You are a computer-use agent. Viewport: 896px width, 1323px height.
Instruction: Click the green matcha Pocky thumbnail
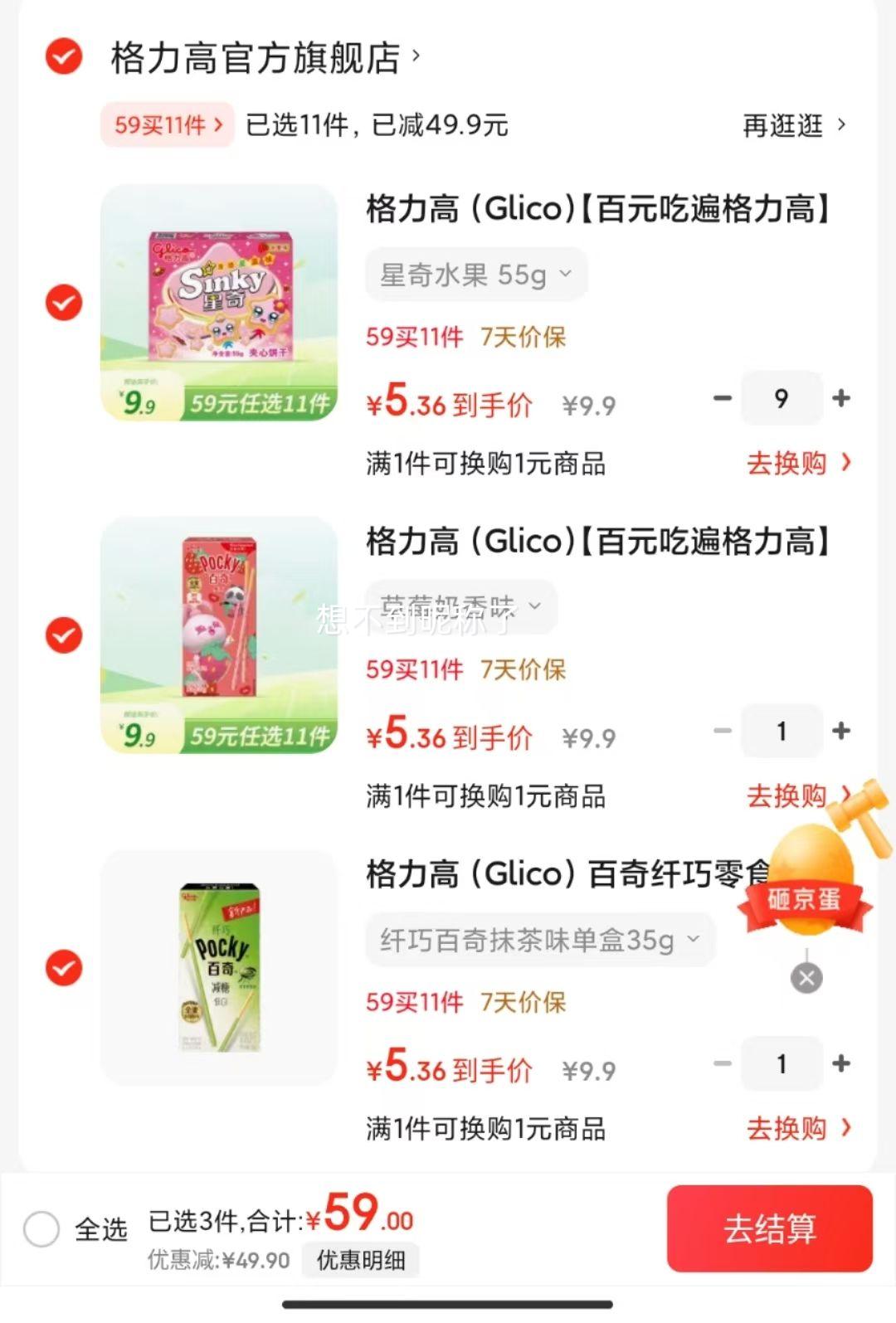218,969
